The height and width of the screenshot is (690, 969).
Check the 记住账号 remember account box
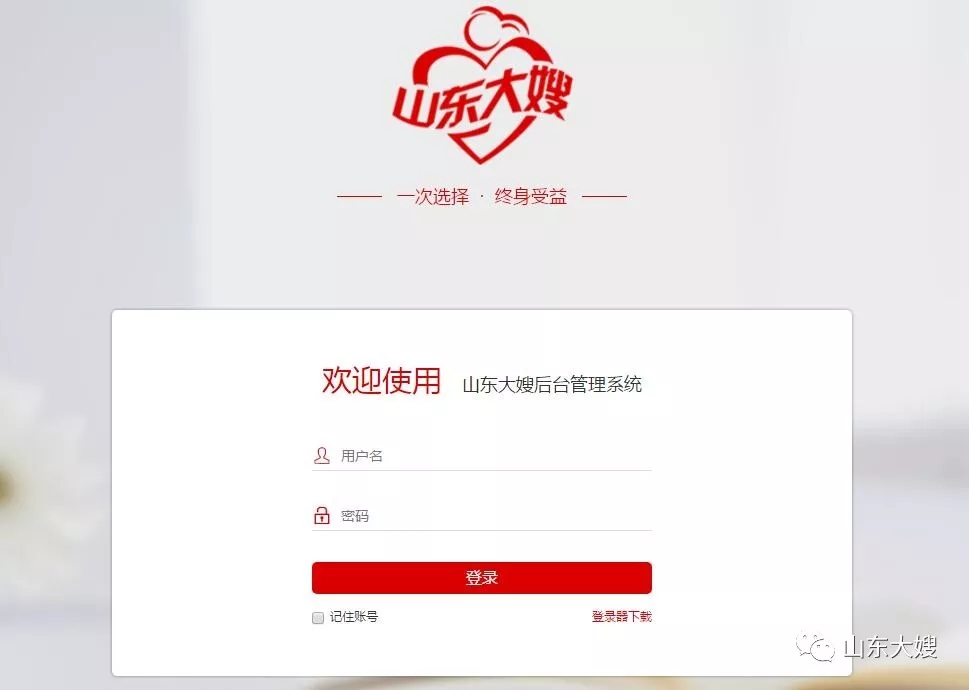(318, 618)
